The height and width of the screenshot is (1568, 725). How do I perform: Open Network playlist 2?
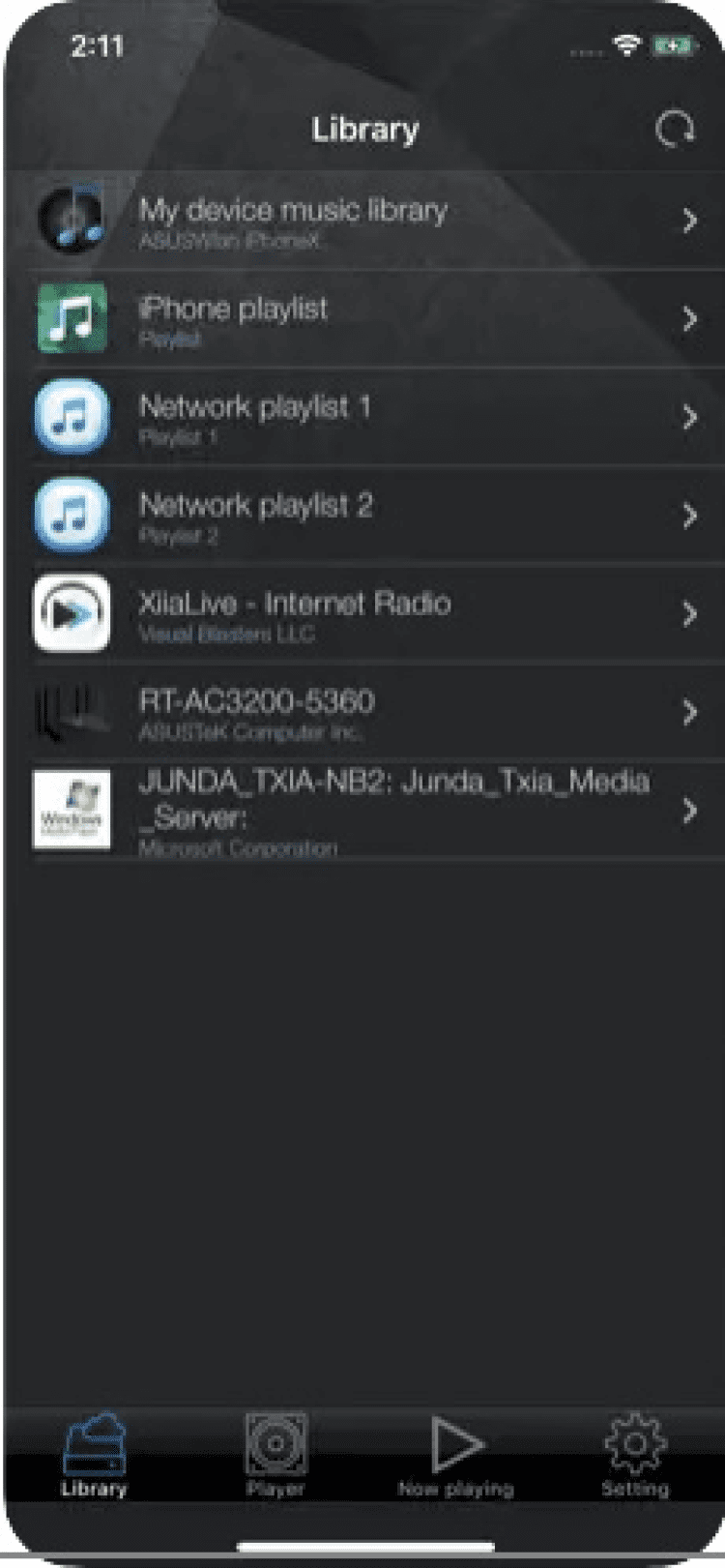tap(365, 516)
